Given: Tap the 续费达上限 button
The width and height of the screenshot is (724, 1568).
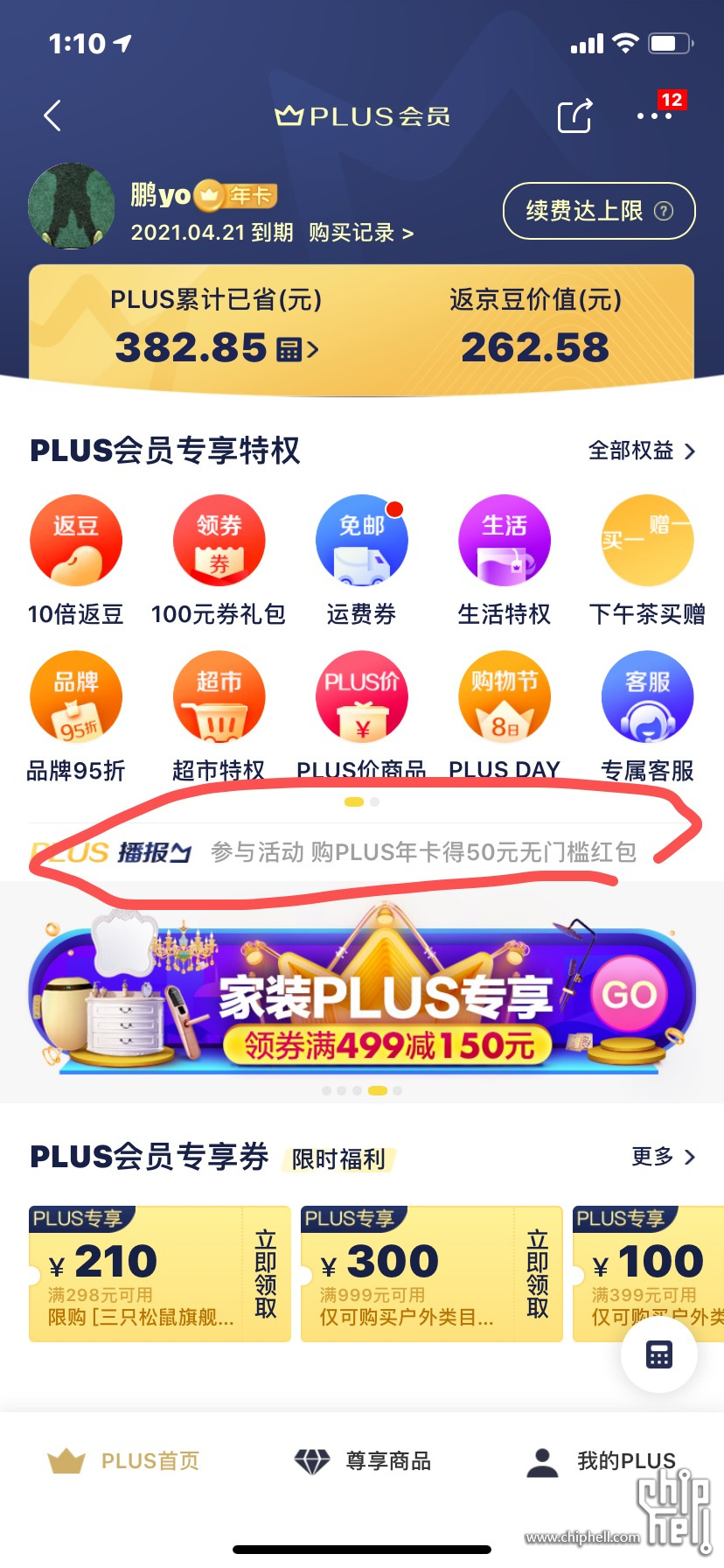Looking at the screenshot, I should [x=599, y=211].
